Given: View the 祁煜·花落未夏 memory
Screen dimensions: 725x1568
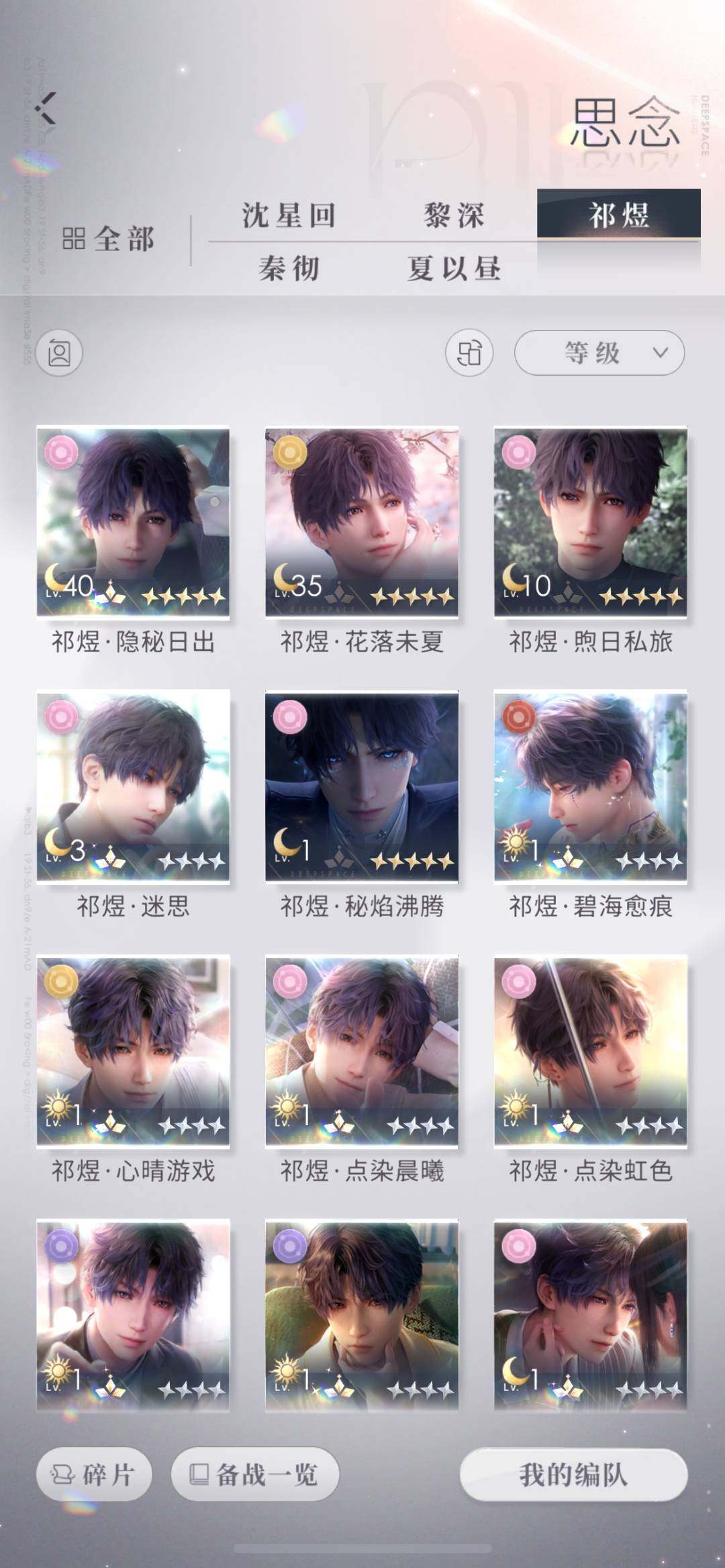Looking at the screenshot, I should tap(362, 521).
